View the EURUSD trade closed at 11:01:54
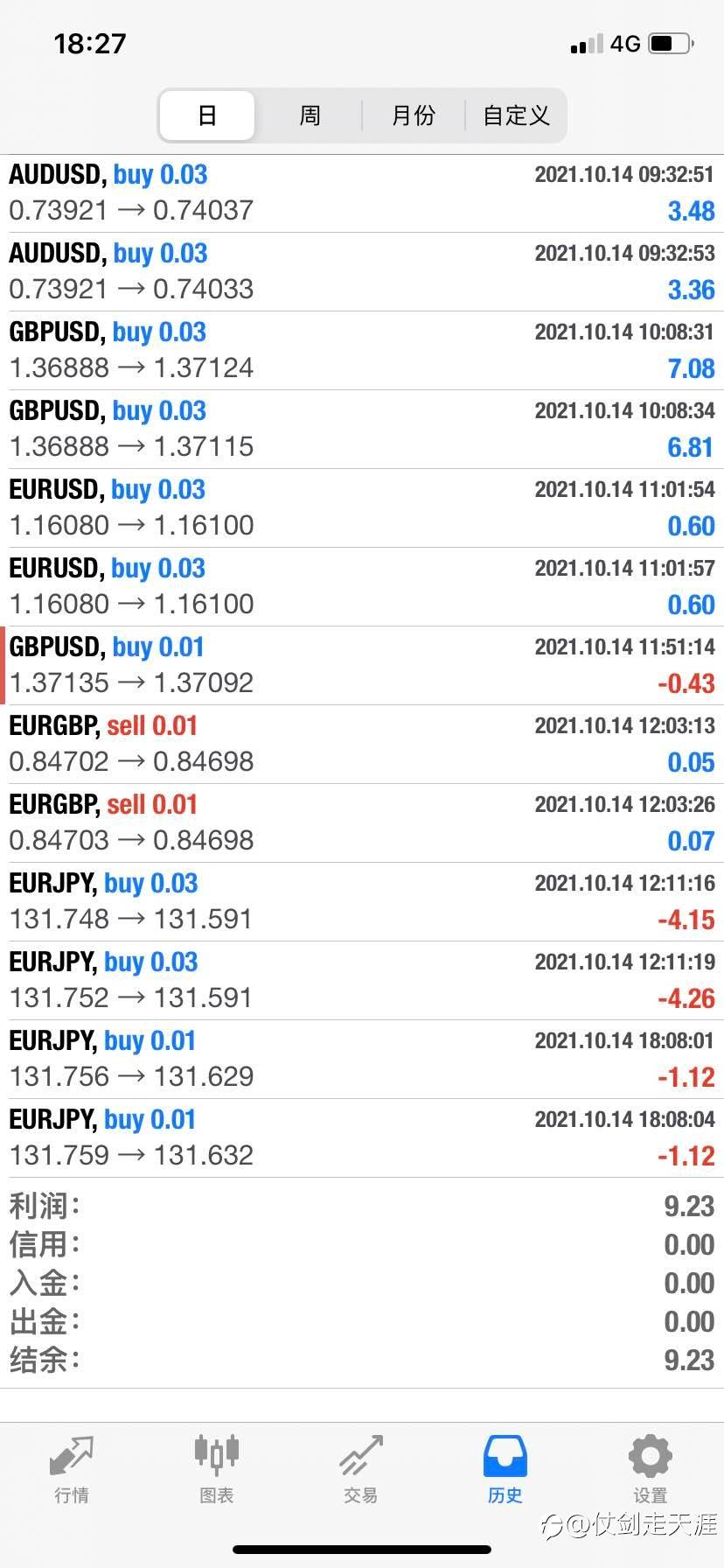The width and height of the screenshot is (724, 1568). coord(362,507)
